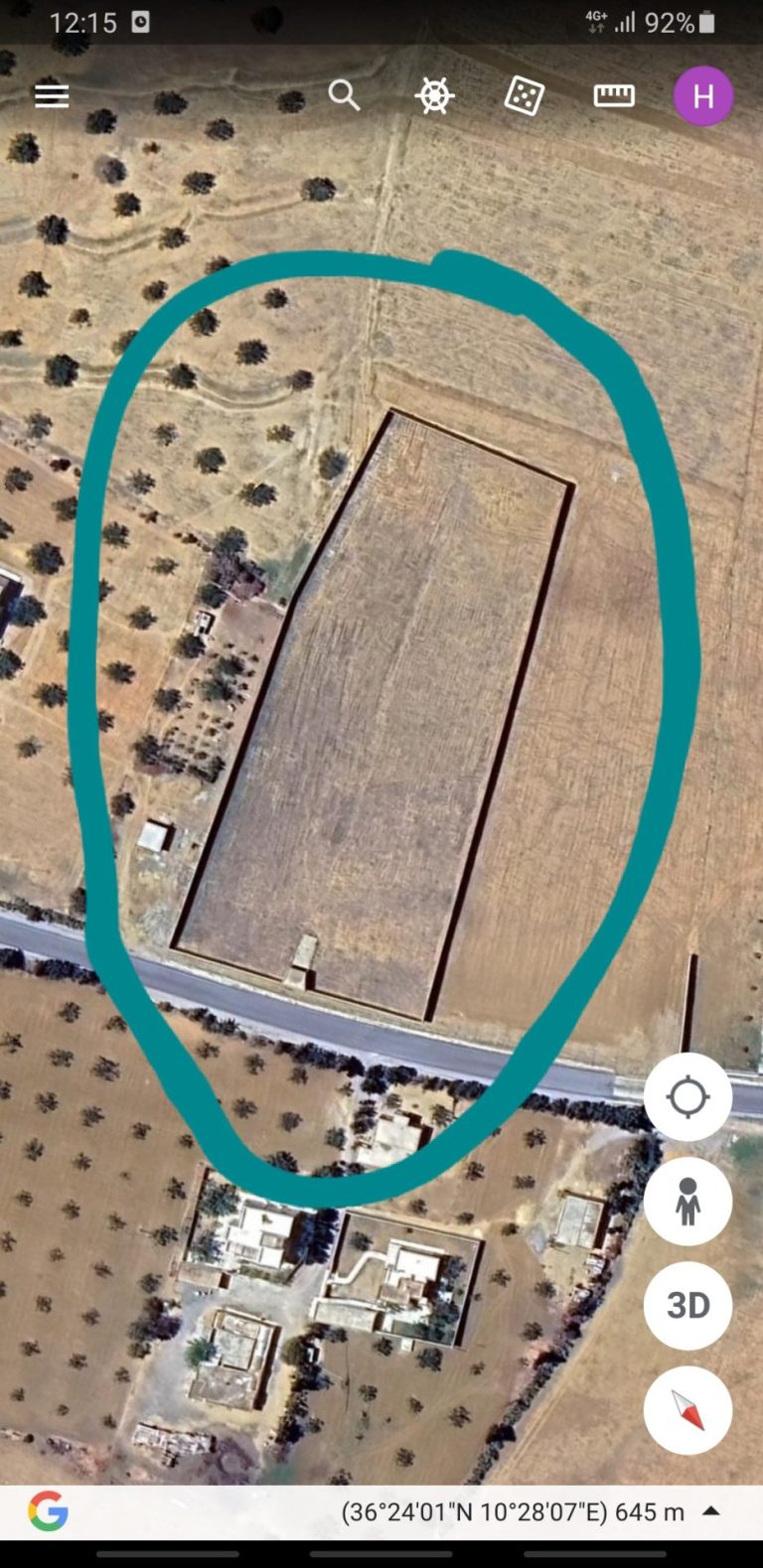Tap the I'm Feeling Lucky dice
This screenshot has height=1568, width=763.
pyautogui.click(x=524, y=96)
